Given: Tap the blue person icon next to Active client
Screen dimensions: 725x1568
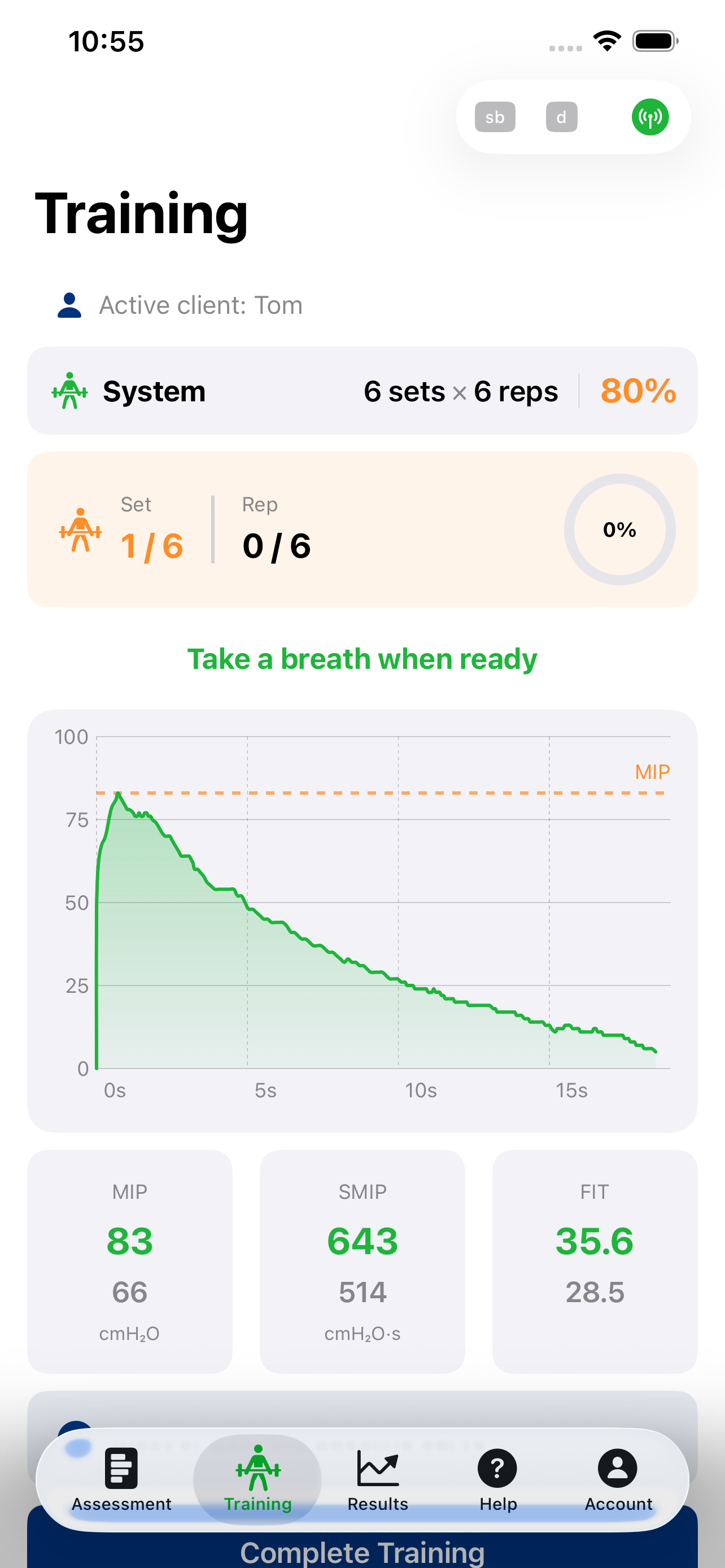Looking at the screenshot, I should point(70,305).
